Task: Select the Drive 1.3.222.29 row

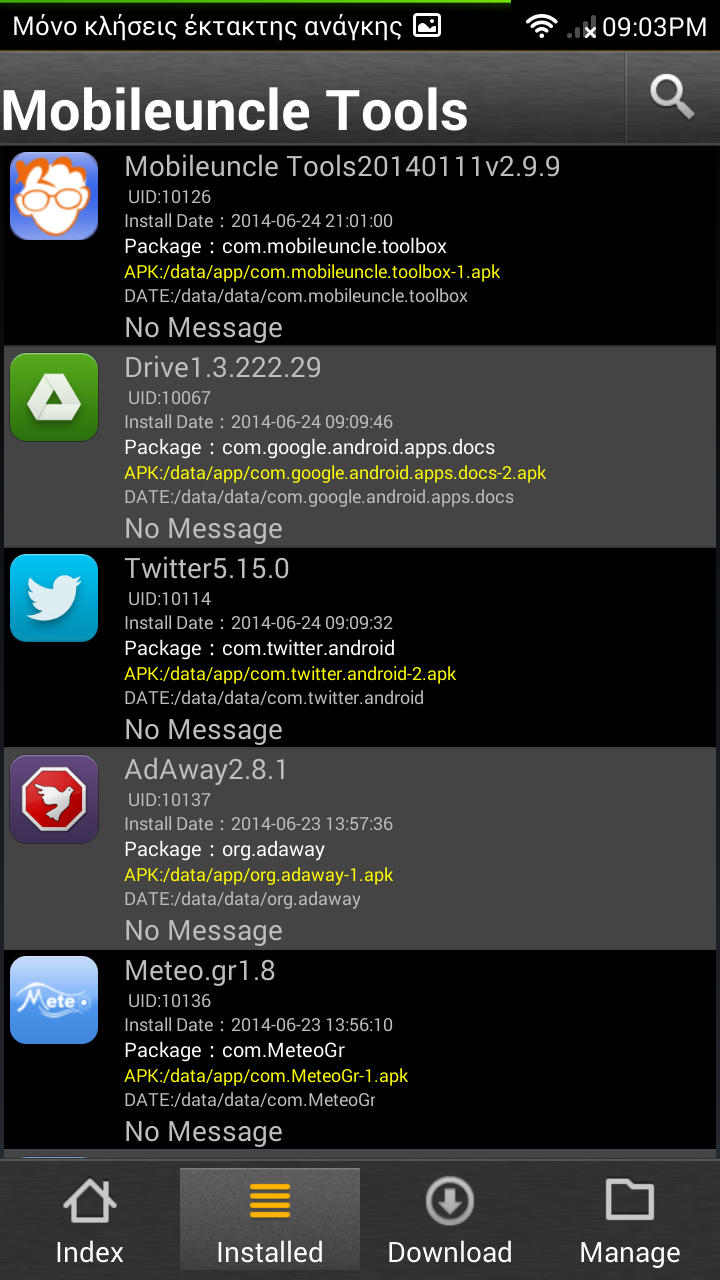Action: click(360, 446)
